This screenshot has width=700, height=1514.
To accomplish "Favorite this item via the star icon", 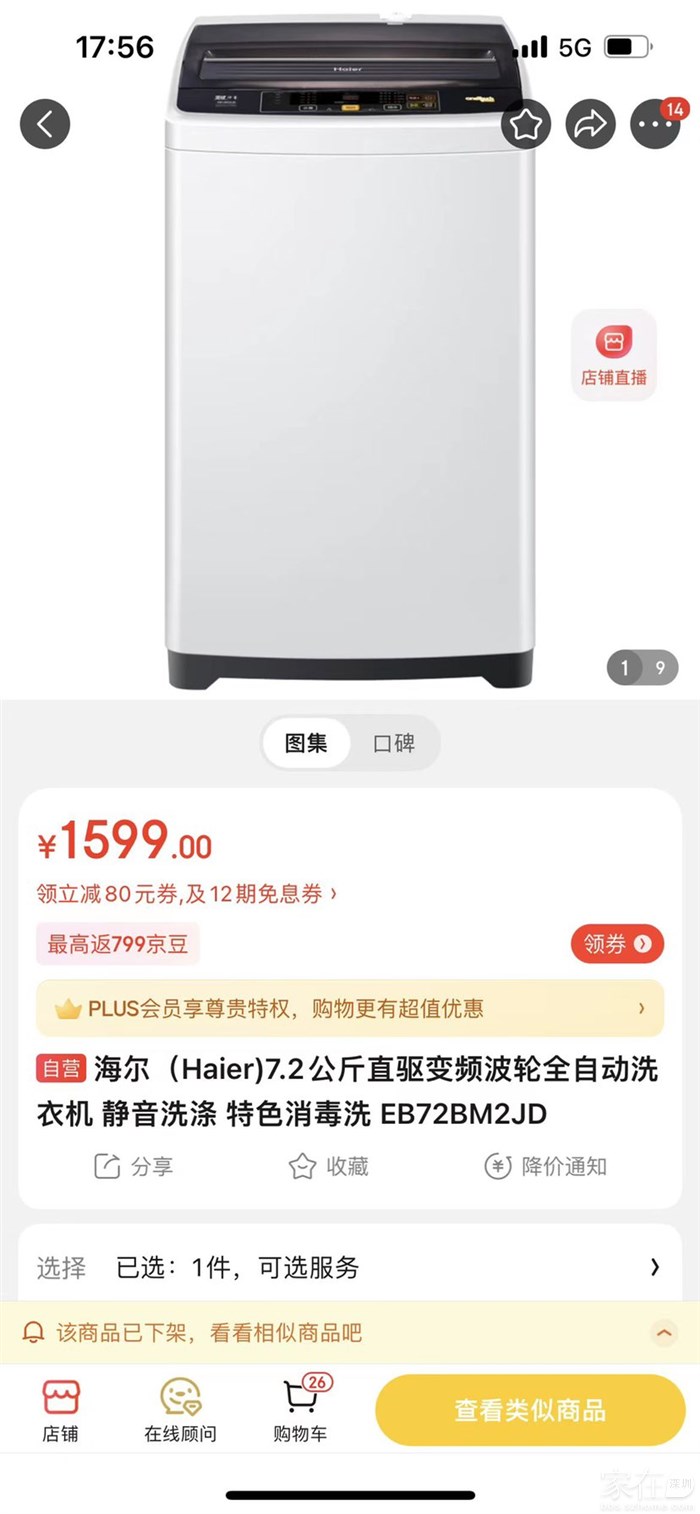I will click(526, 124).
